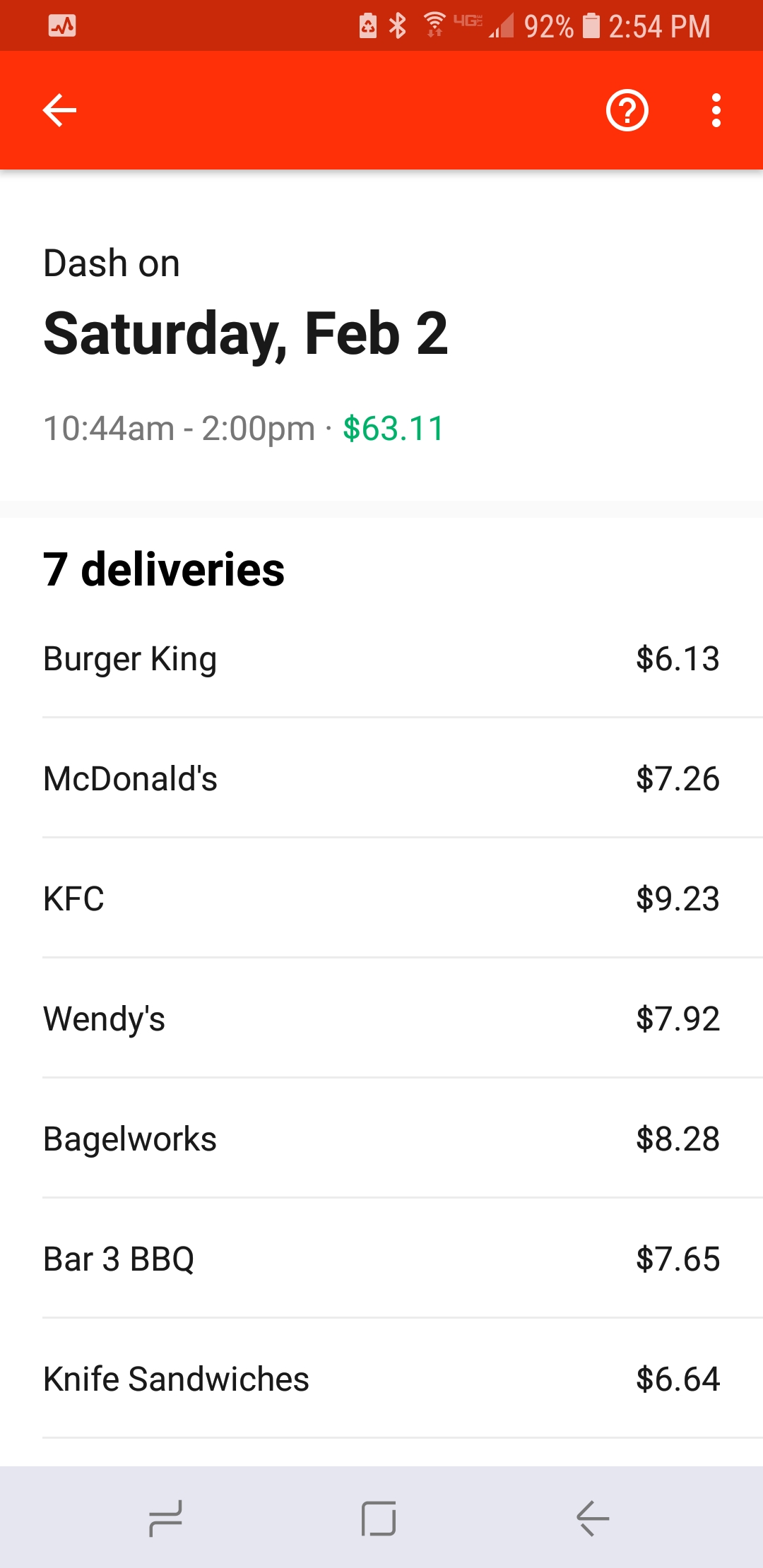The image size is (763, 1568).
Task: Select the Burger King delivery entry
Action: tap(381, 658)
